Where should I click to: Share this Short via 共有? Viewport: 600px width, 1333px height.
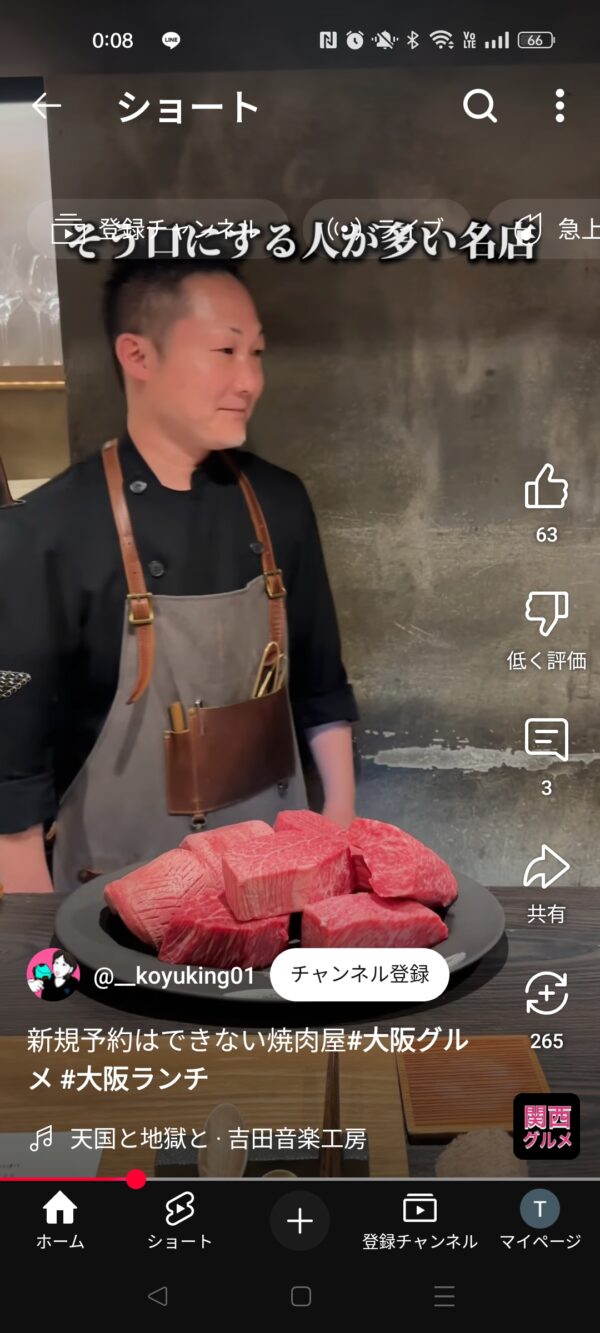[x=546, y=867]
